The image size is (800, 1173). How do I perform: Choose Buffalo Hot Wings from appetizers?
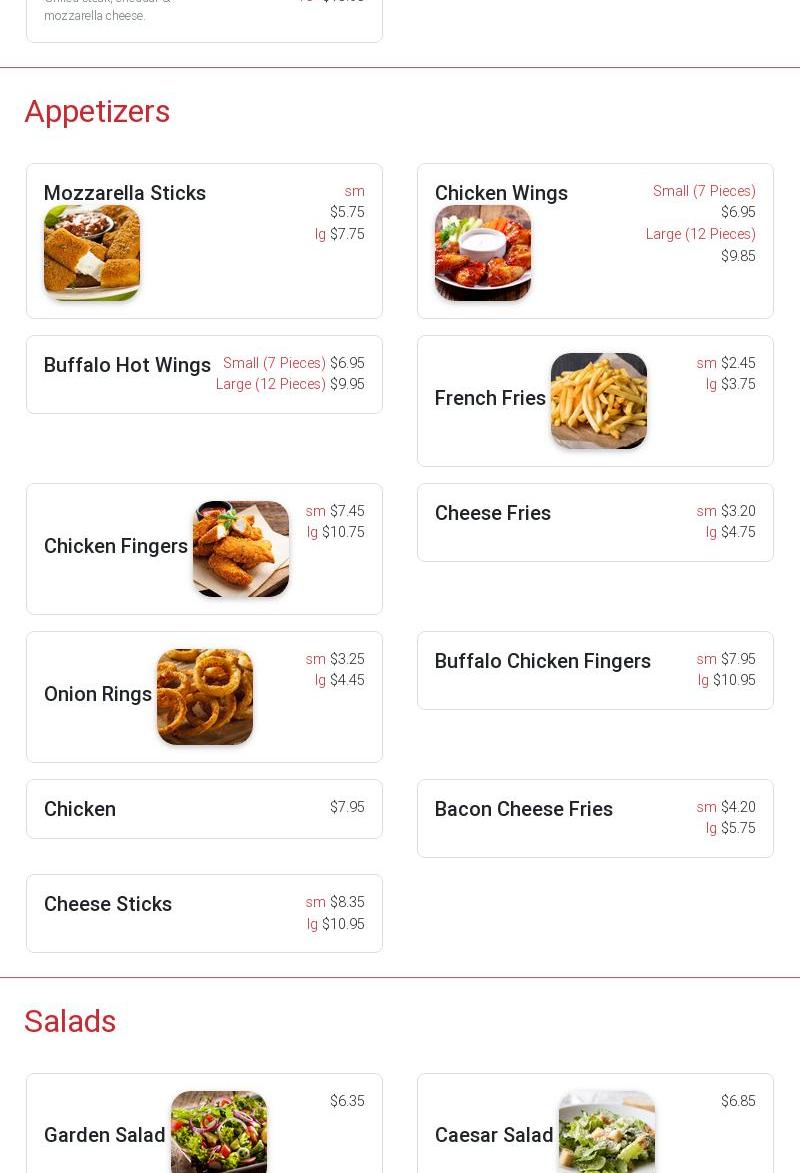[204, 374]
